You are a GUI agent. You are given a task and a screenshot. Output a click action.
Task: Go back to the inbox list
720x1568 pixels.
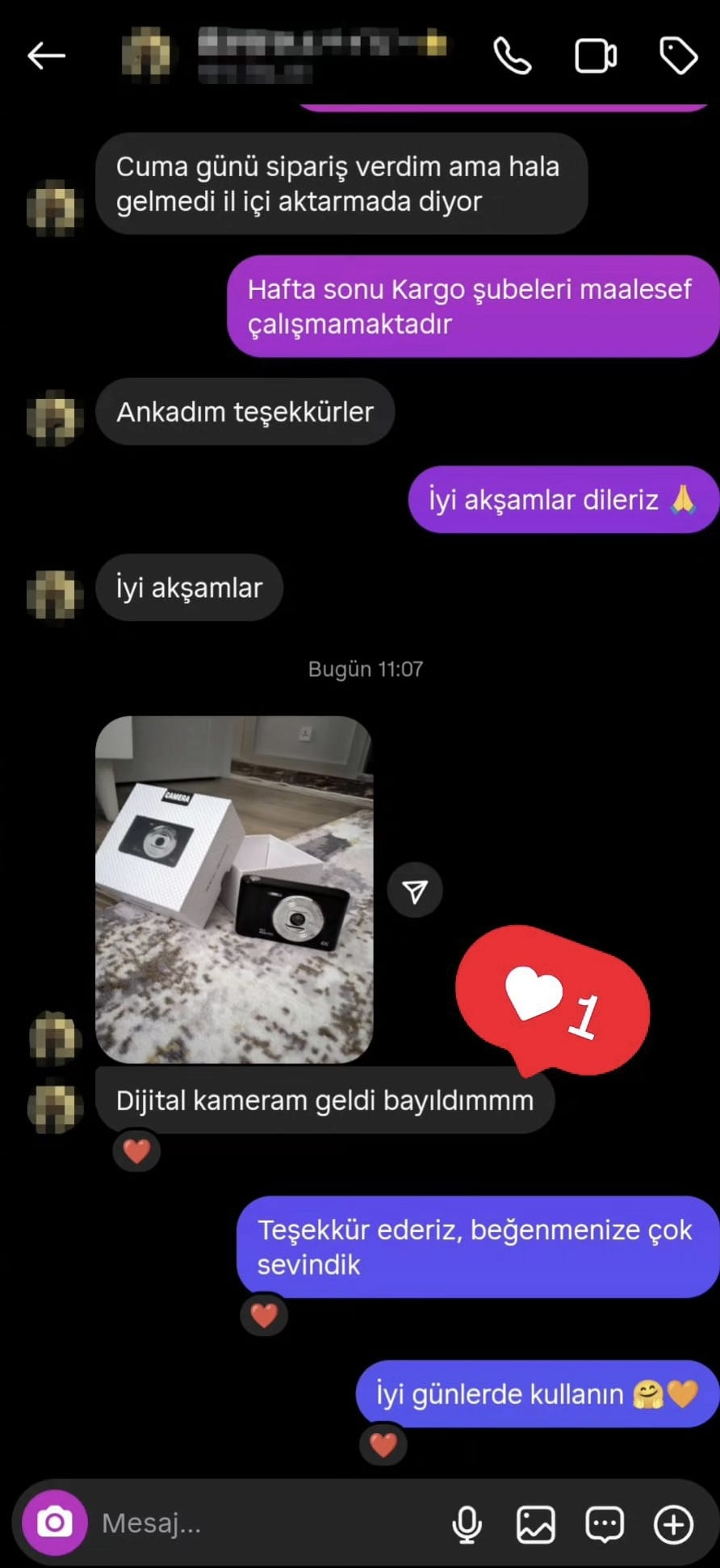(x=46, y=56)
